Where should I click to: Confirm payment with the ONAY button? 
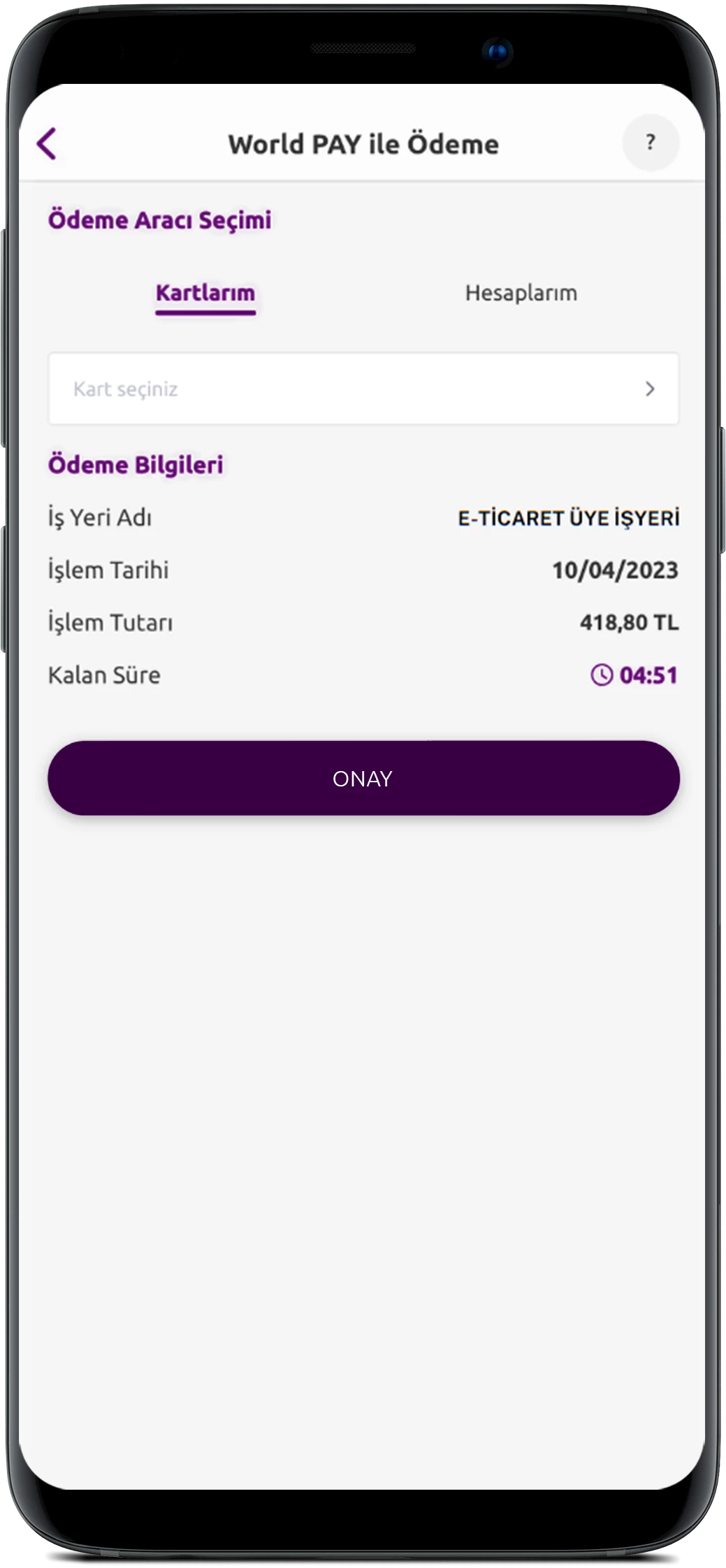click(x=363, y=778)
